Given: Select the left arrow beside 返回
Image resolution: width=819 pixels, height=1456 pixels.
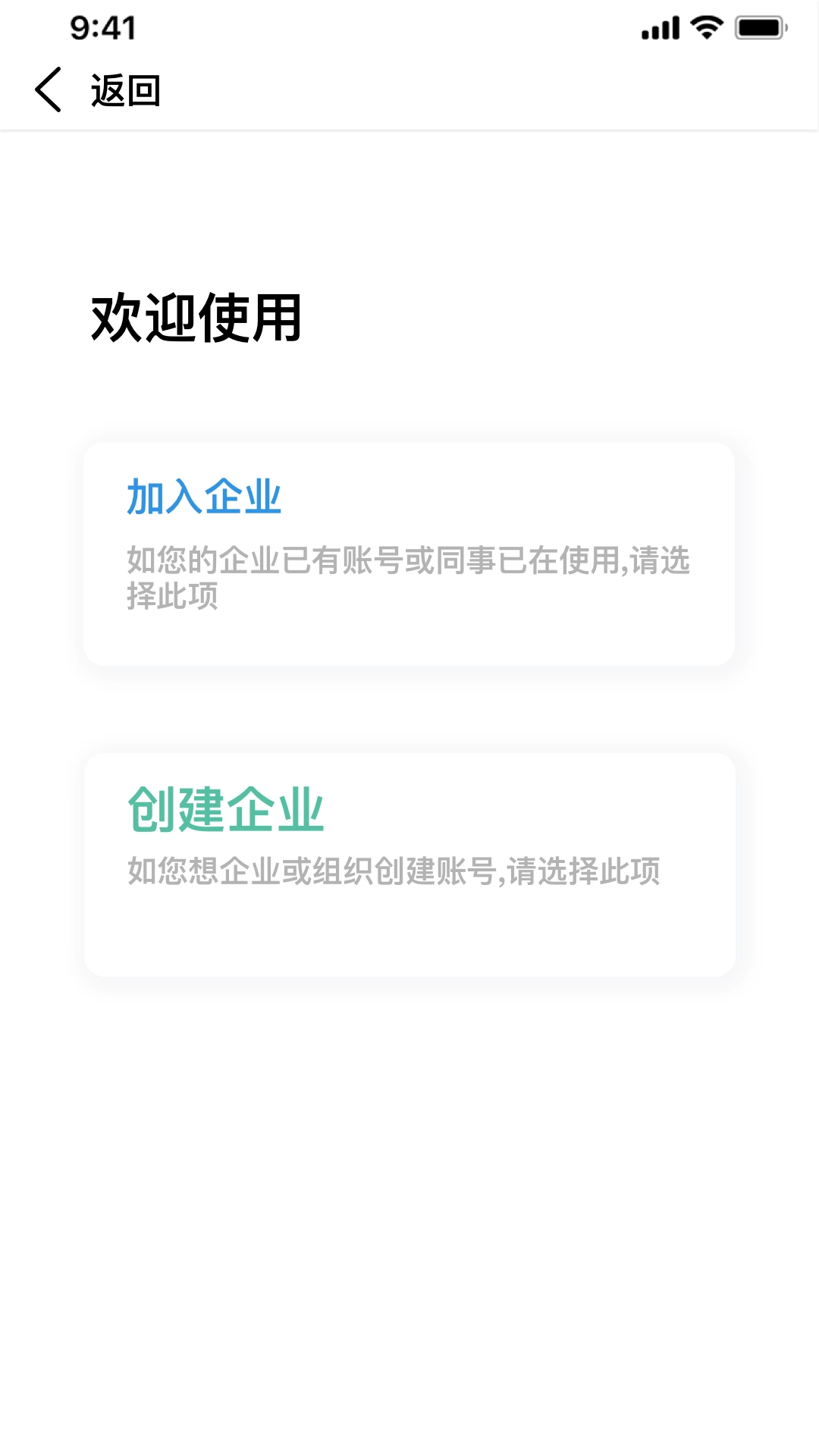Looking at the screenshot, I should (x=49, y=89).
